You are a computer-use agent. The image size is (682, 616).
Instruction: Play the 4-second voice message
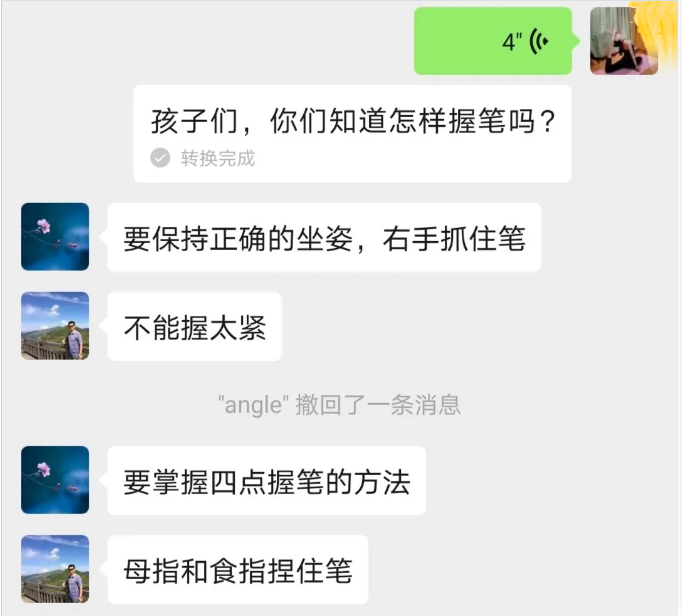(494, 41)
